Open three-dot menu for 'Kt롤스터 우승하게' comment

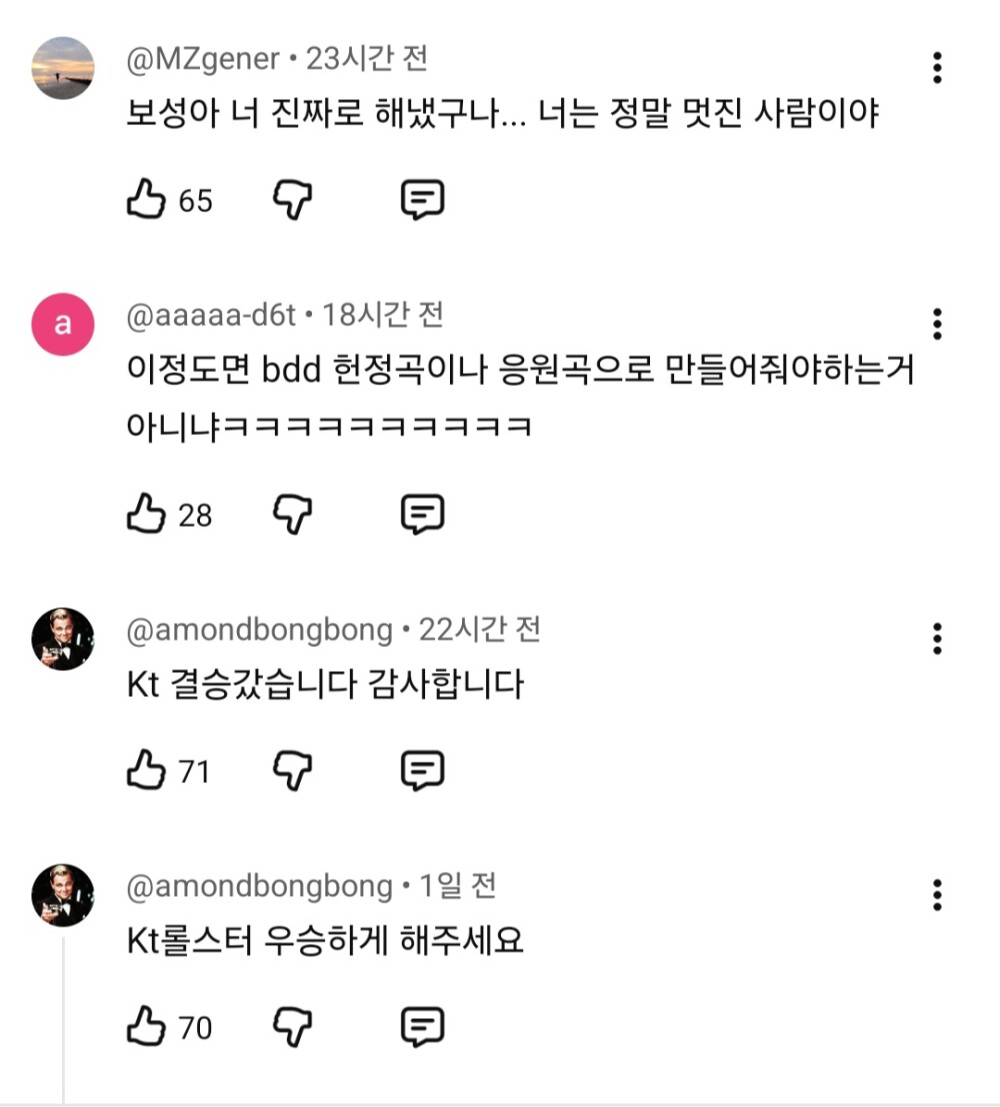point(937,894)
